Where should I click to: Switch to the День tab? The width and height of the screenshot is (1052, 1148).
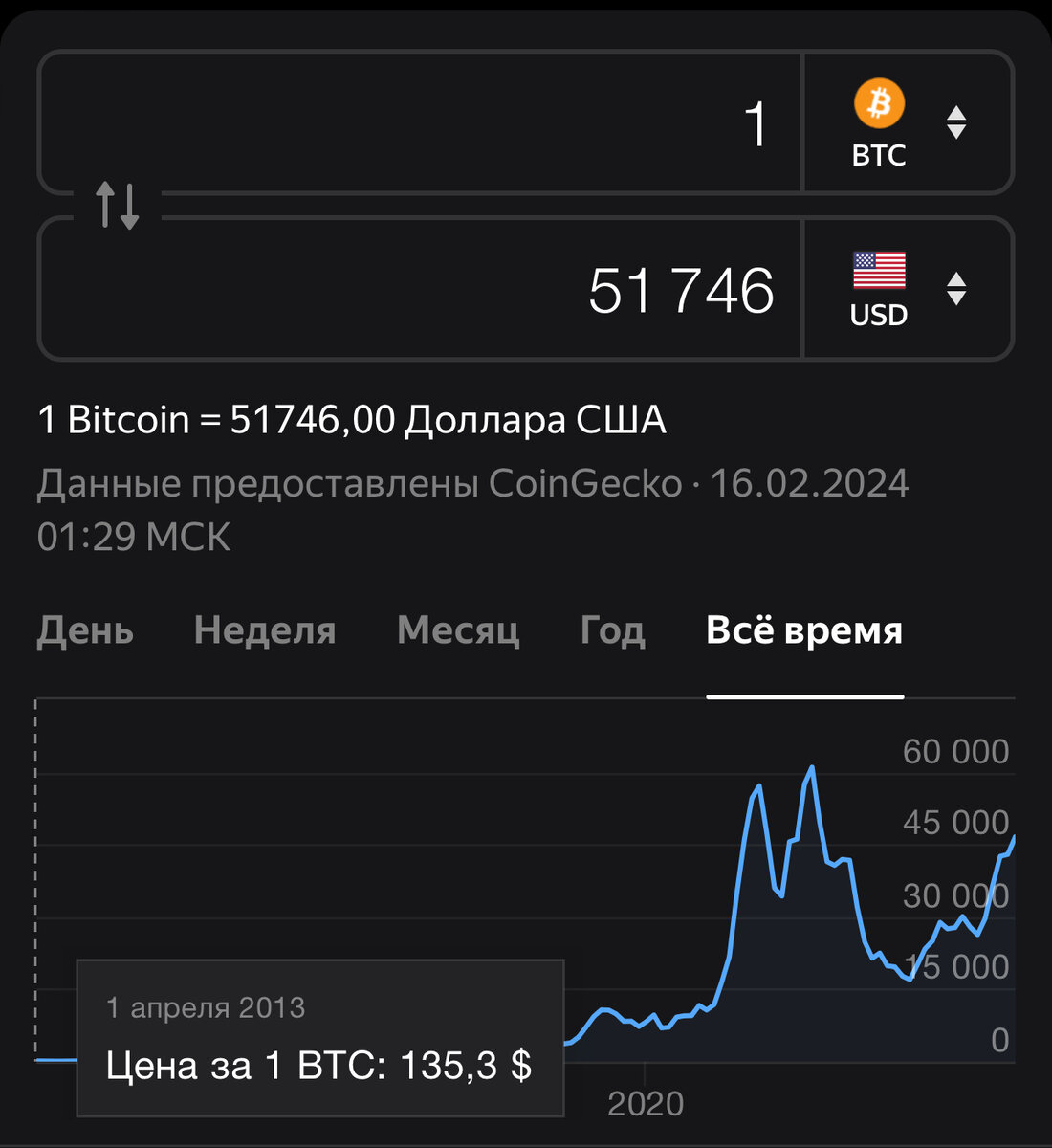tap(85, 630)
